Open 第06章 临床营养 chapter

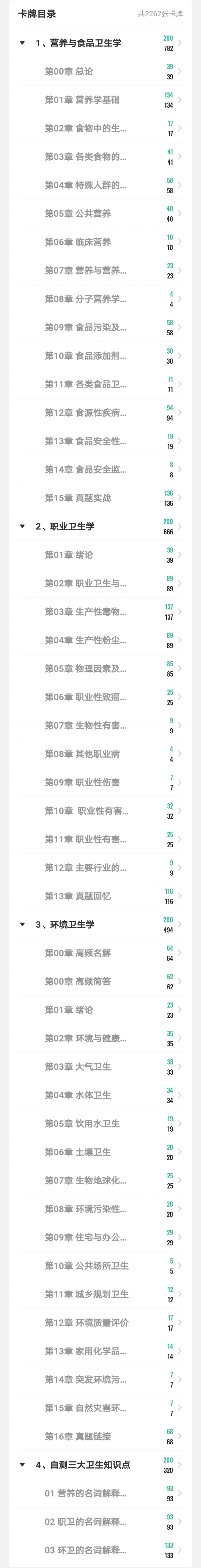77,242
